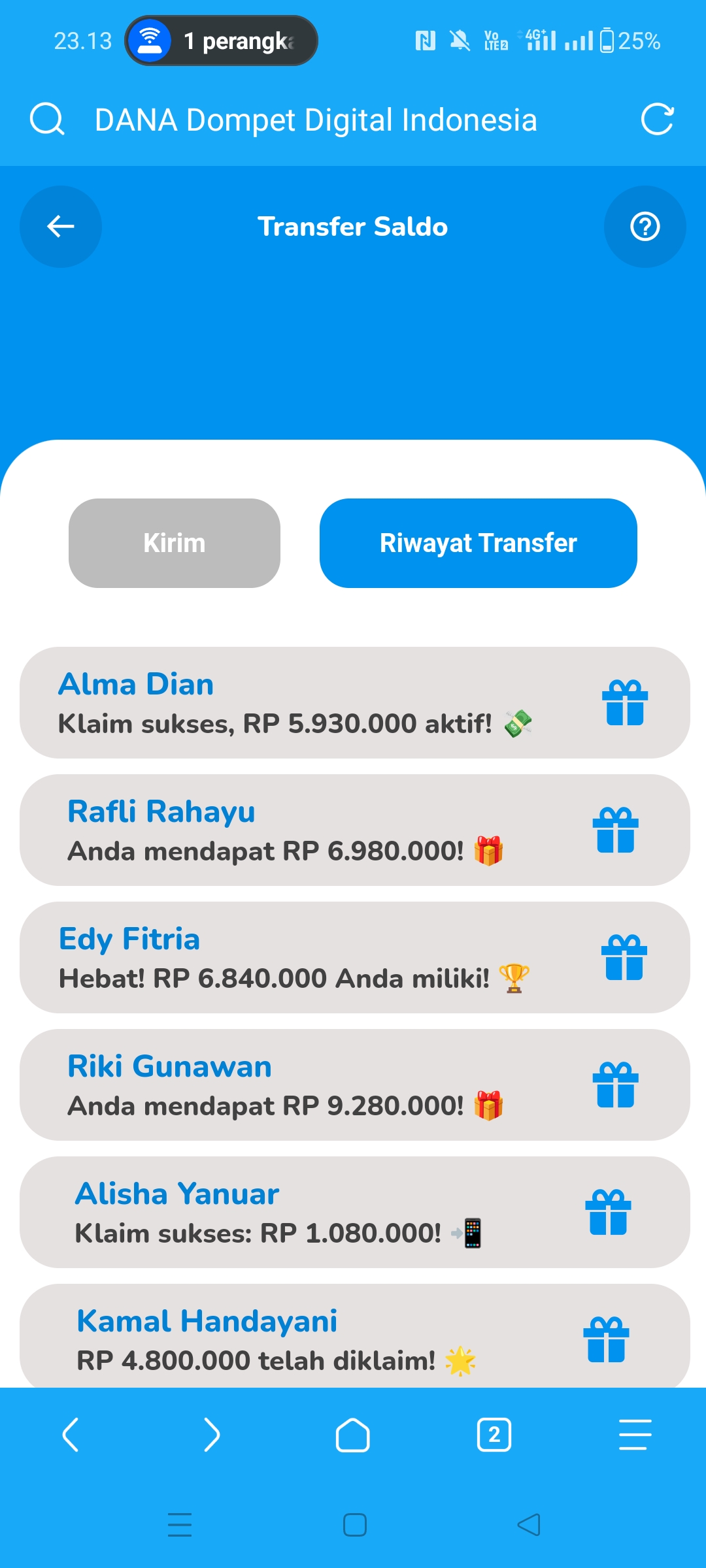The image size is (706, 1568).
Task: Tap the browser search icon
Action: 47,120
